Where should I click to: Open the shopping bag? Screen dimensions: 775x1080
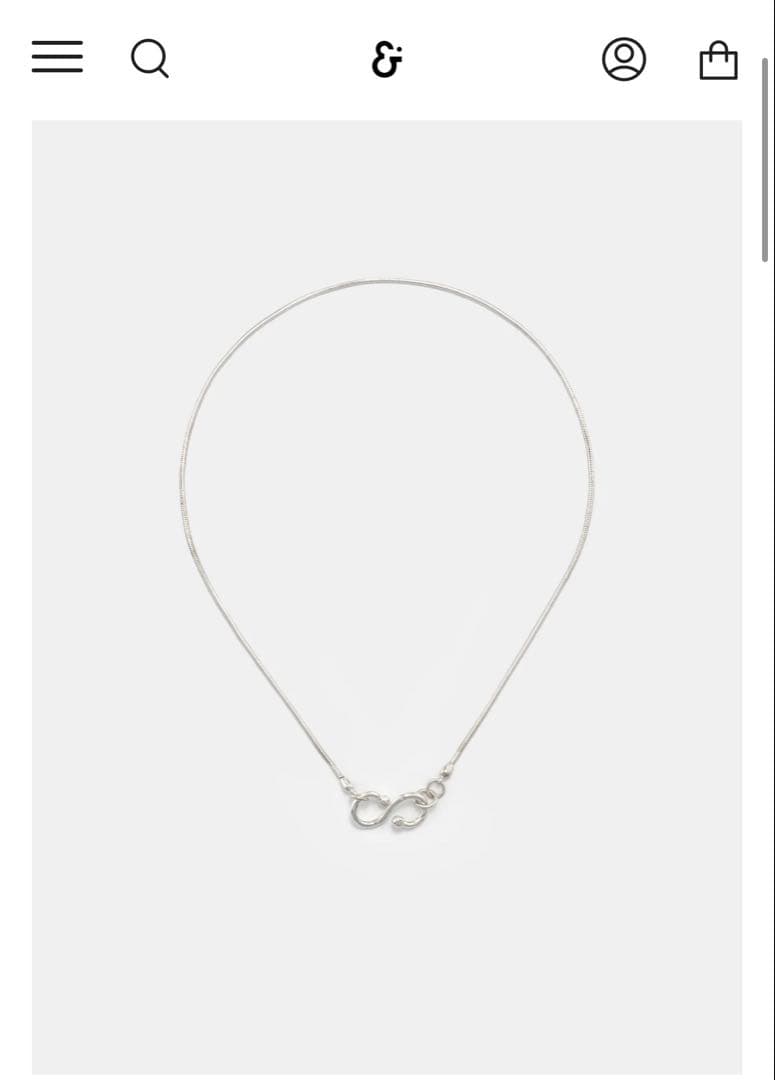pyautogui.click(x=719, y=61)
